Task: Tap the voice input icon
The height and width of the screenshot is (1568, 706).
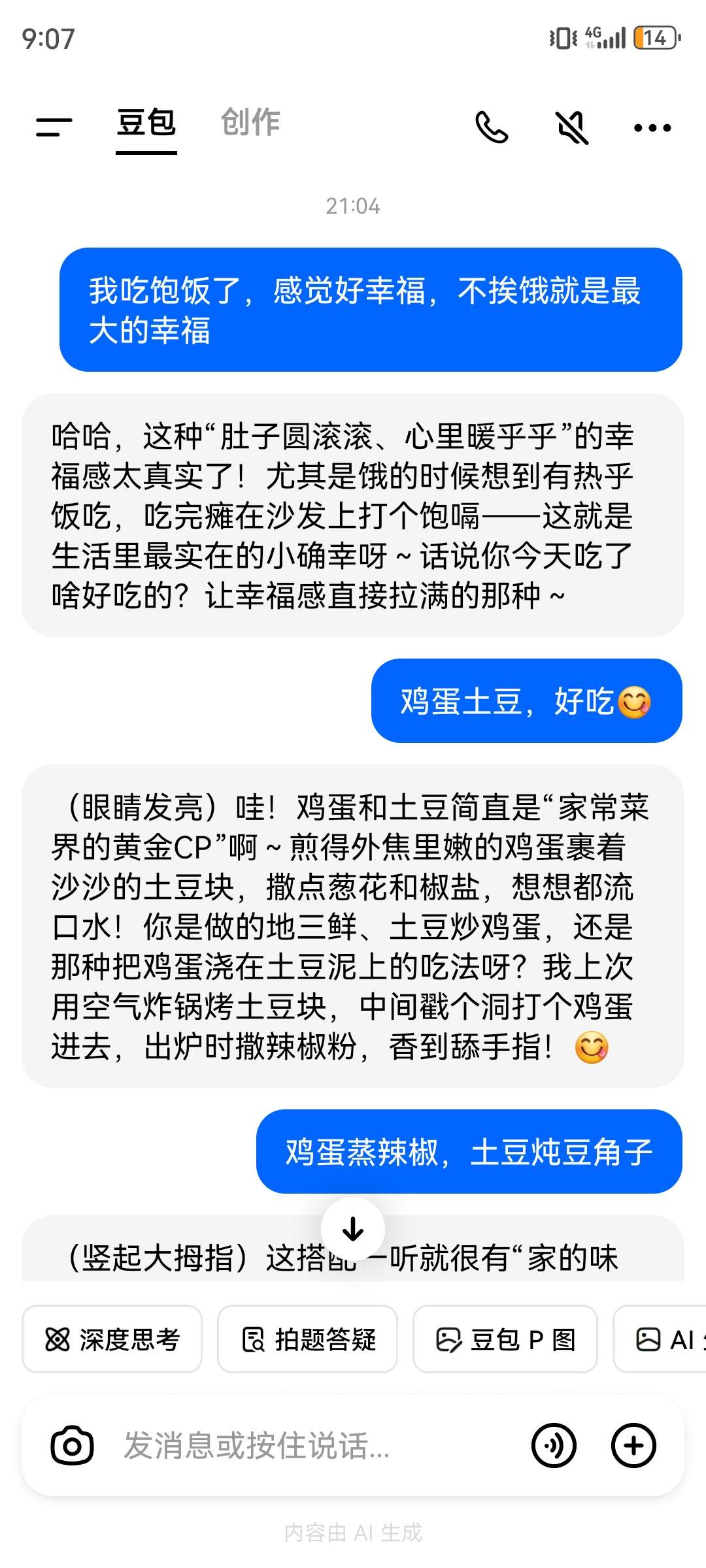Action: [554, 1446]
